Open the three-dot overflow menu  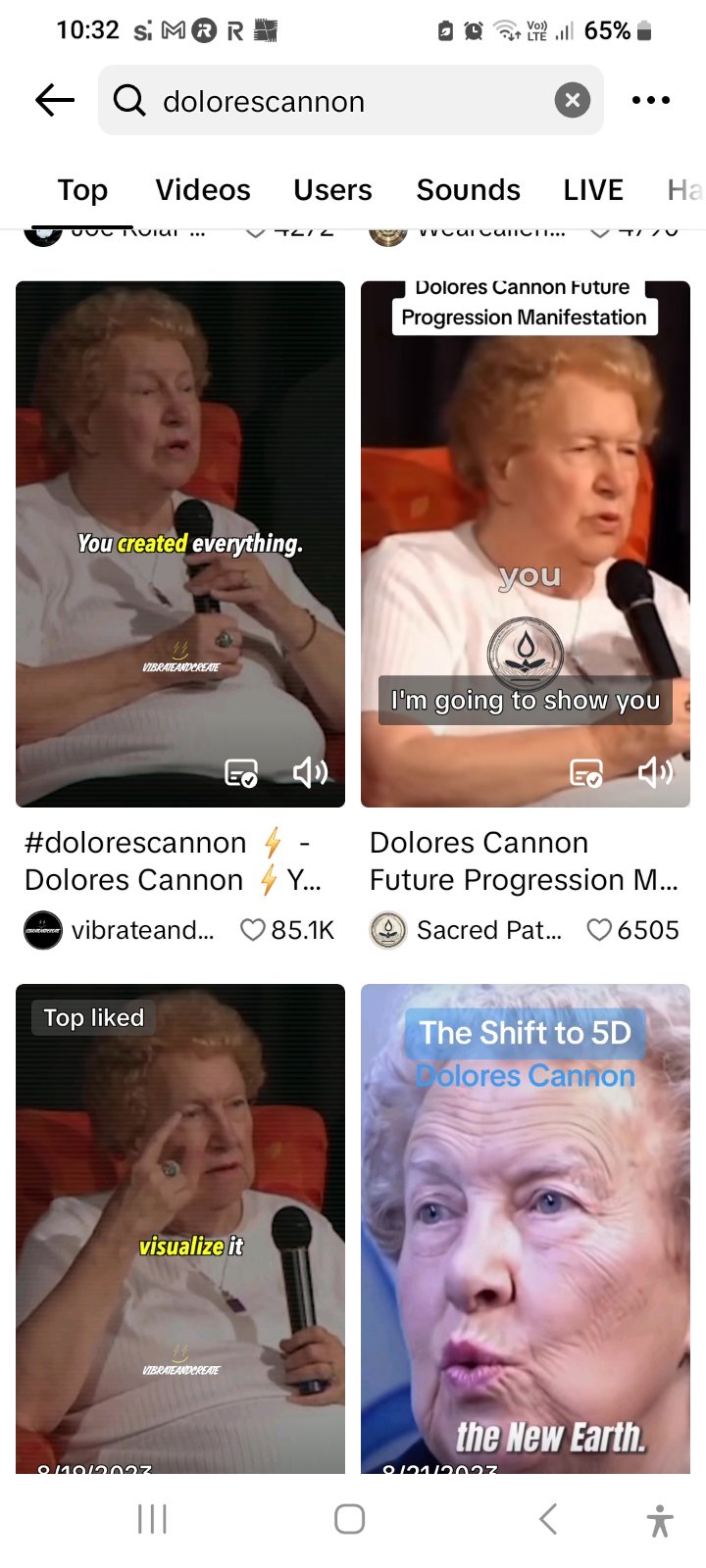(x=651, y=100)
